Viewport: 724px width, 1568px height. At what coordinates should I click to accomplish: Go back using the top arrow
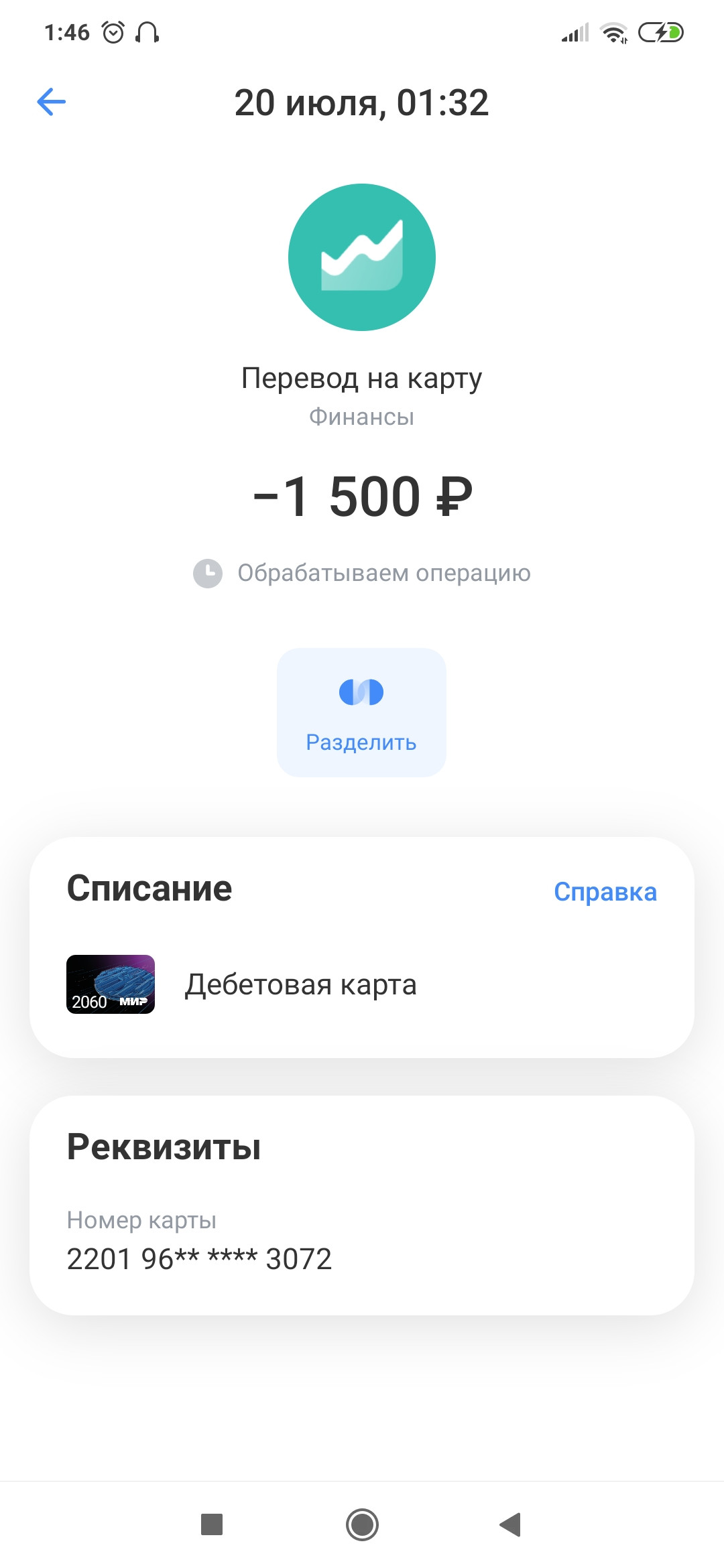click(x=51, y=102)
